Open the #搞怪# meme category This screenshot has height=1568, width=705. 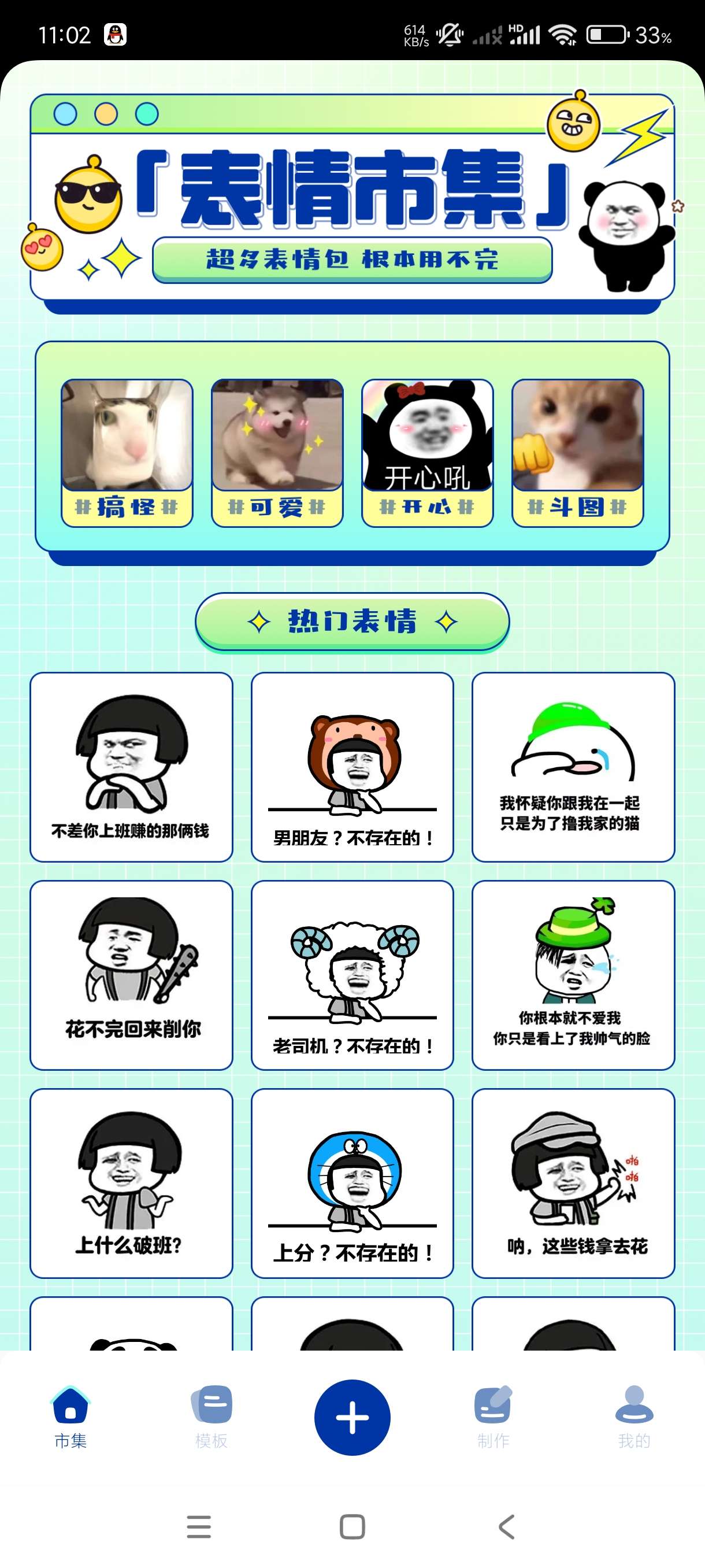tap(127, 452)
